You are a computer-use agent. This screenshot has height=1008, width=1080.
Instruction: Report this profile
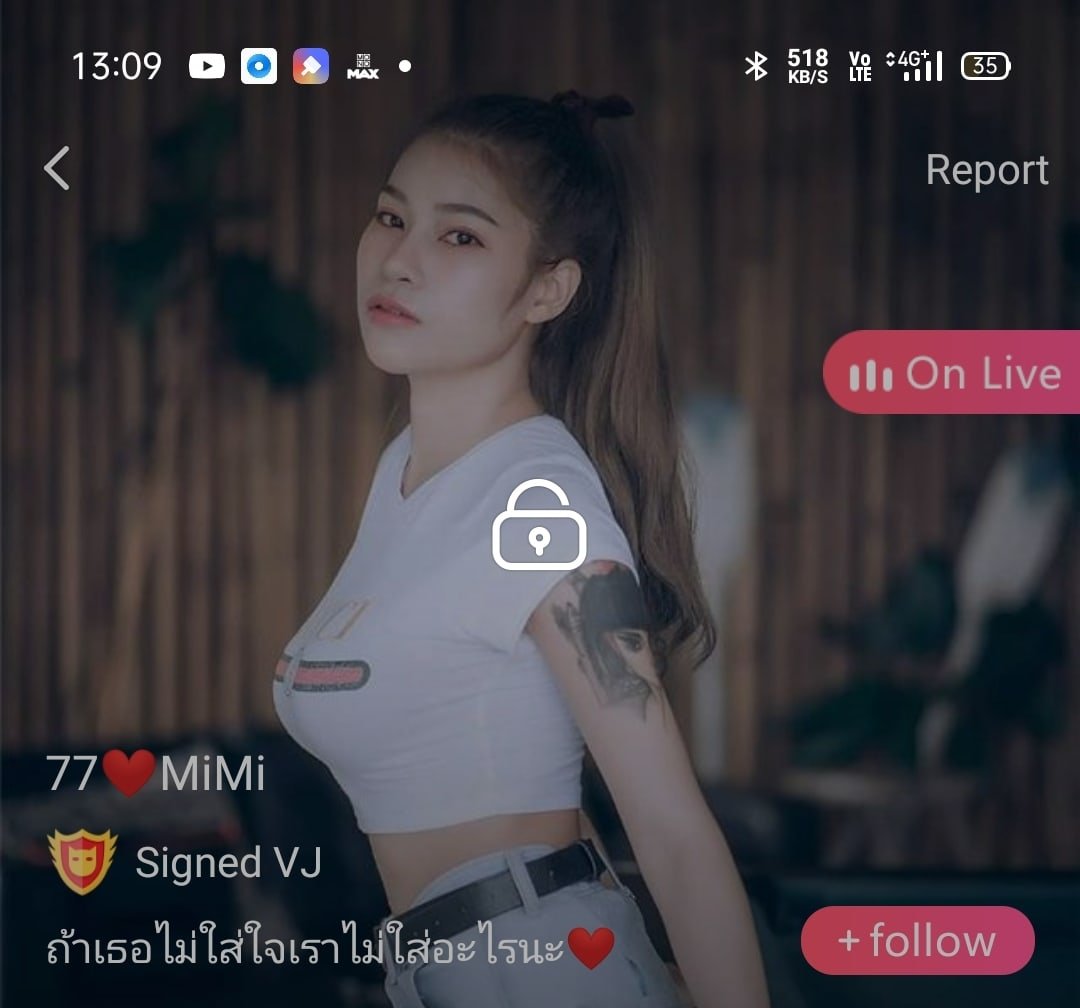point(986,170)
